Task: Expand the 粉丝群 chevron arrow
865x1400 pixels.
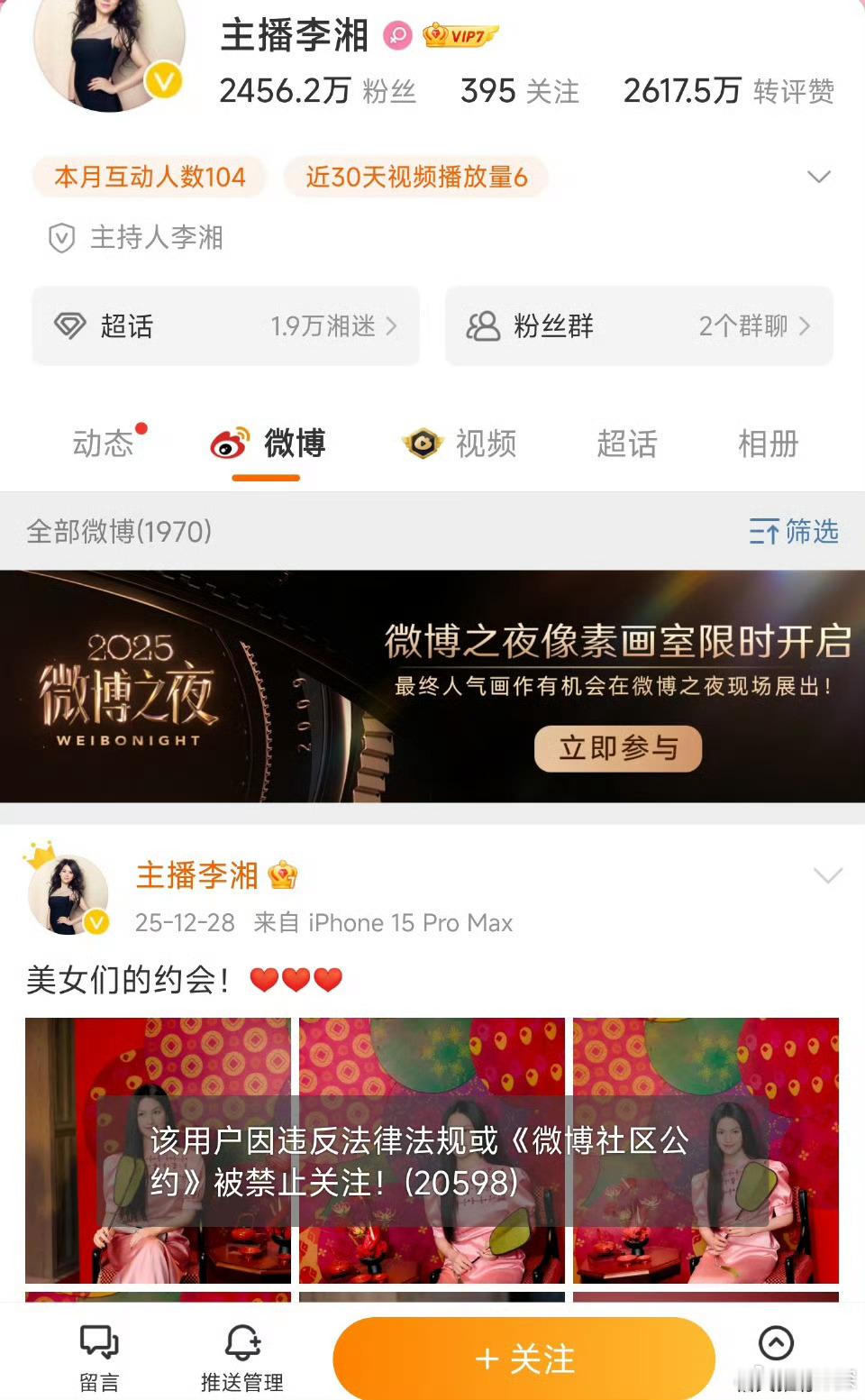Action: (x=806, y=326)
